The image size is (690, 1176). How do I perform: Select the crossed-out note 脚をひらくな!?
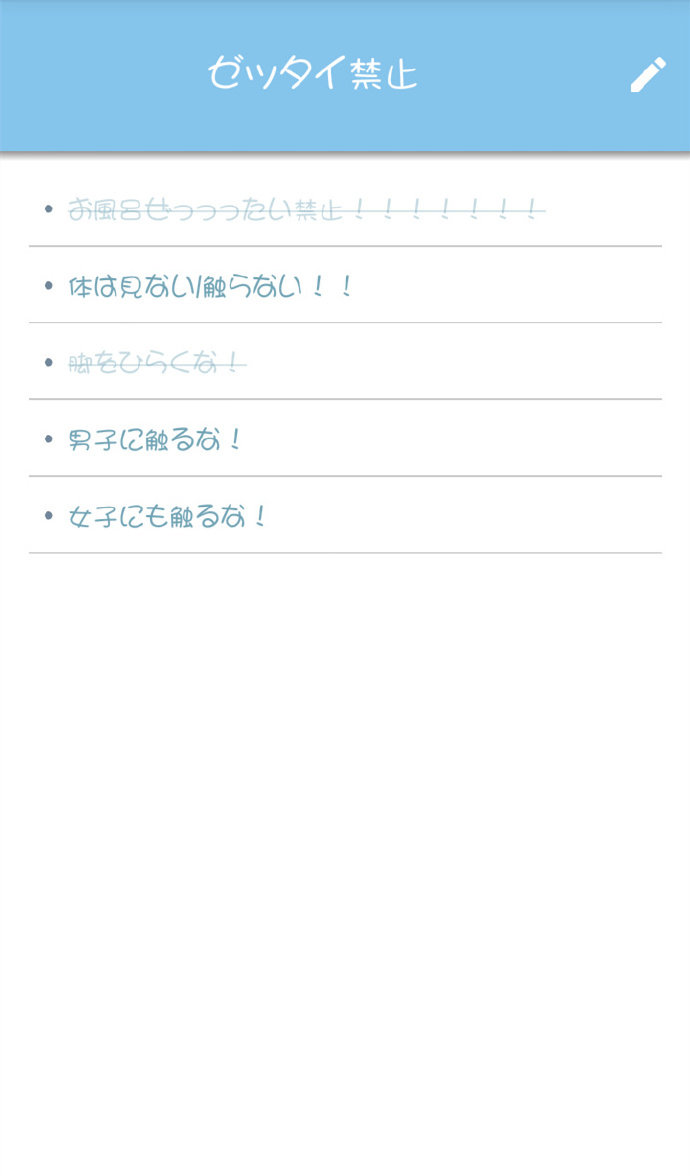(x=157, y=363)
